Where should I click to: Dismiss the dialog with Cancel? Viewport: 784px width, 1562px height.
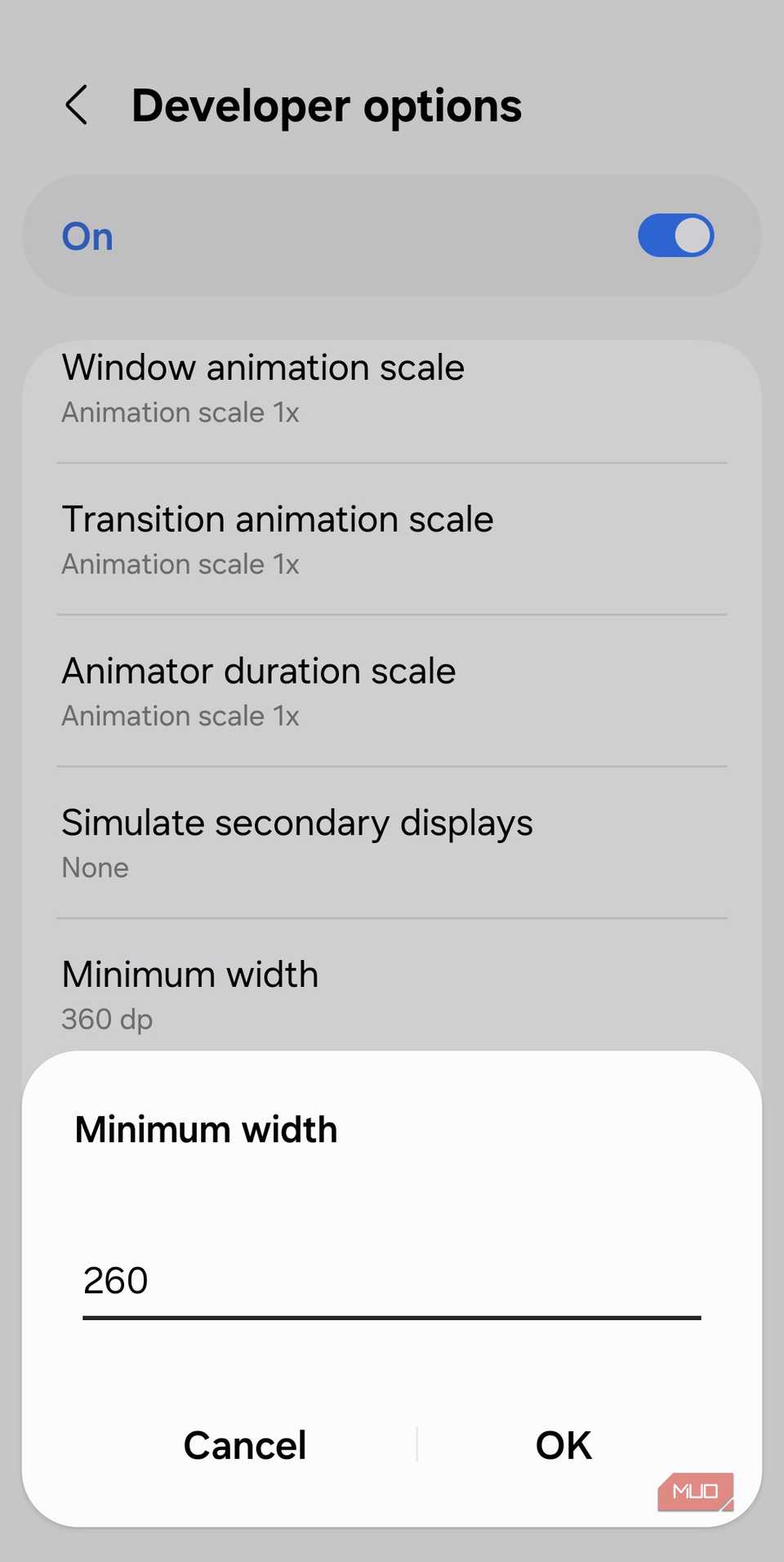[x=244, y=1444]
